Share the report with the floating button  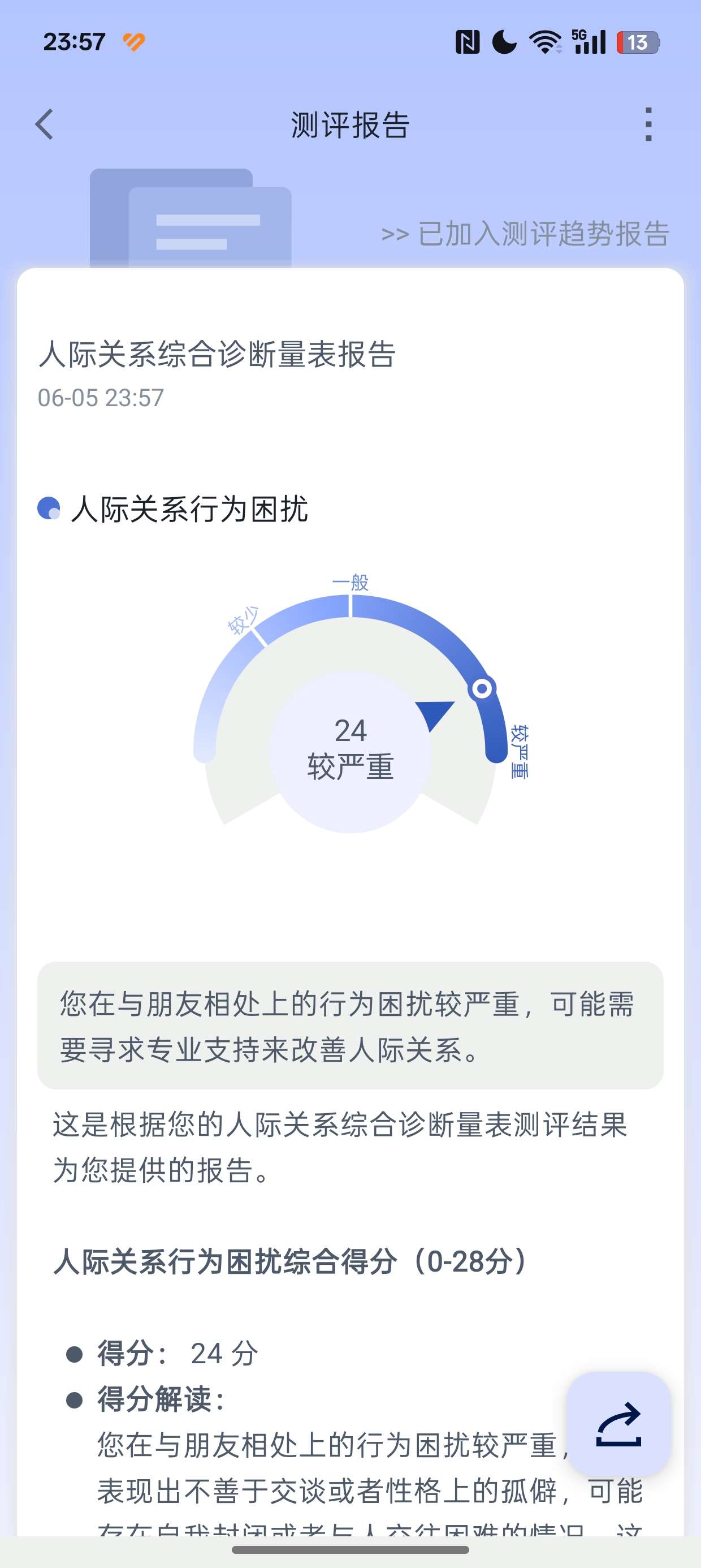tap(618, 1424)
